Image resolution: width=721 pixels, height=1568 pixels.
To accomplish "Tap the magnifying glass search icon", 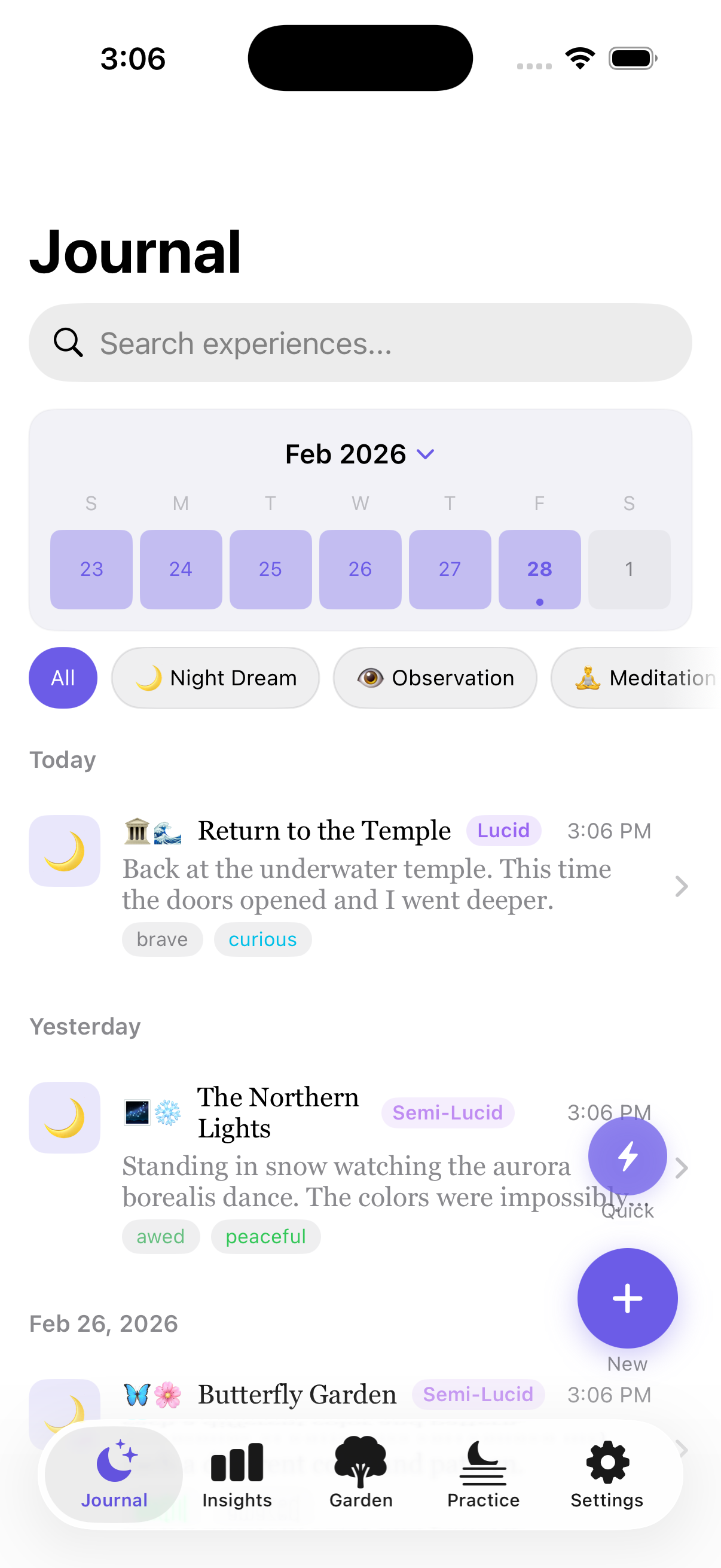I will pos(68,343).
